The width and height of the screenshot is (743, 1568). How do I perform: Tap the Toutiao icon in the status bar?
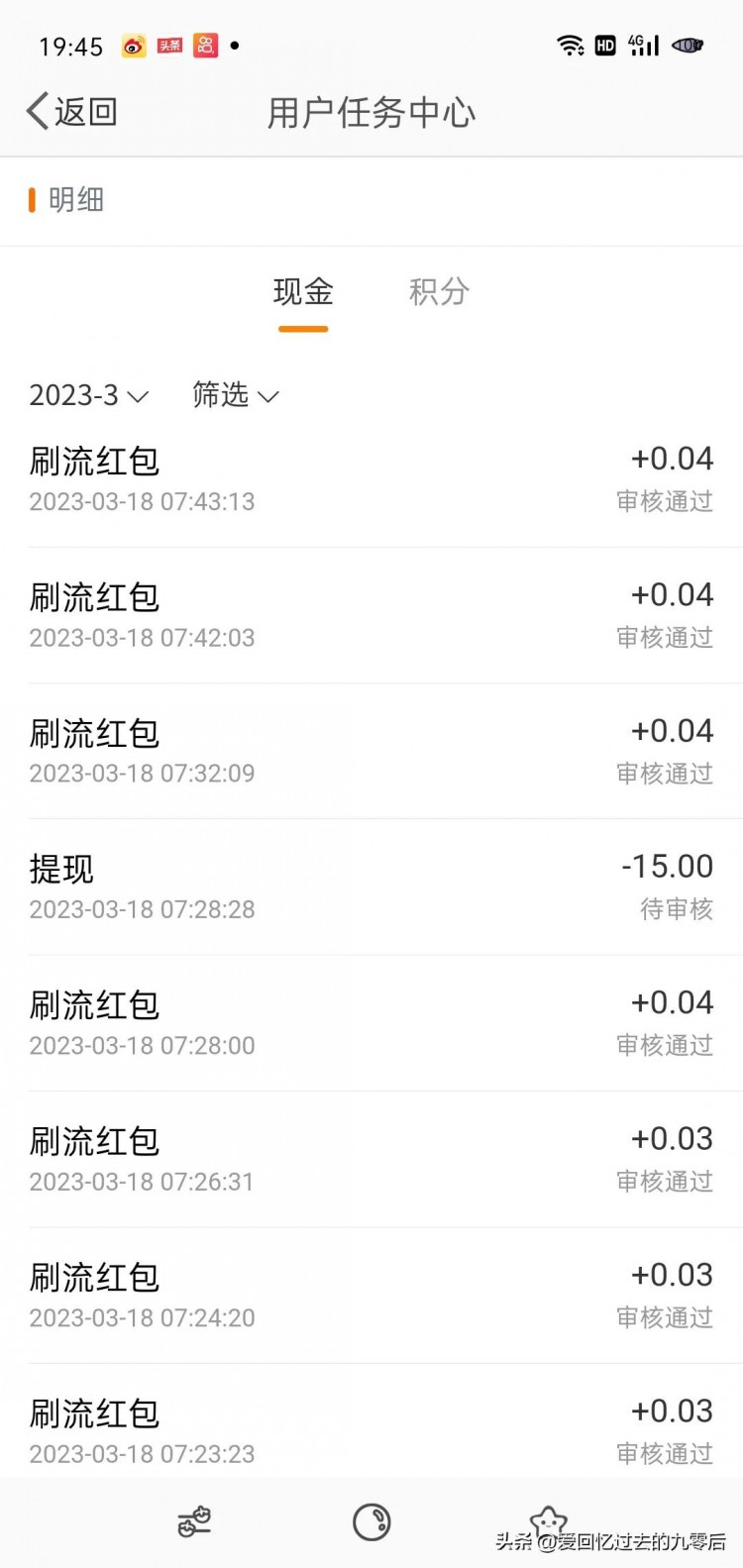(x=168, y=45)
